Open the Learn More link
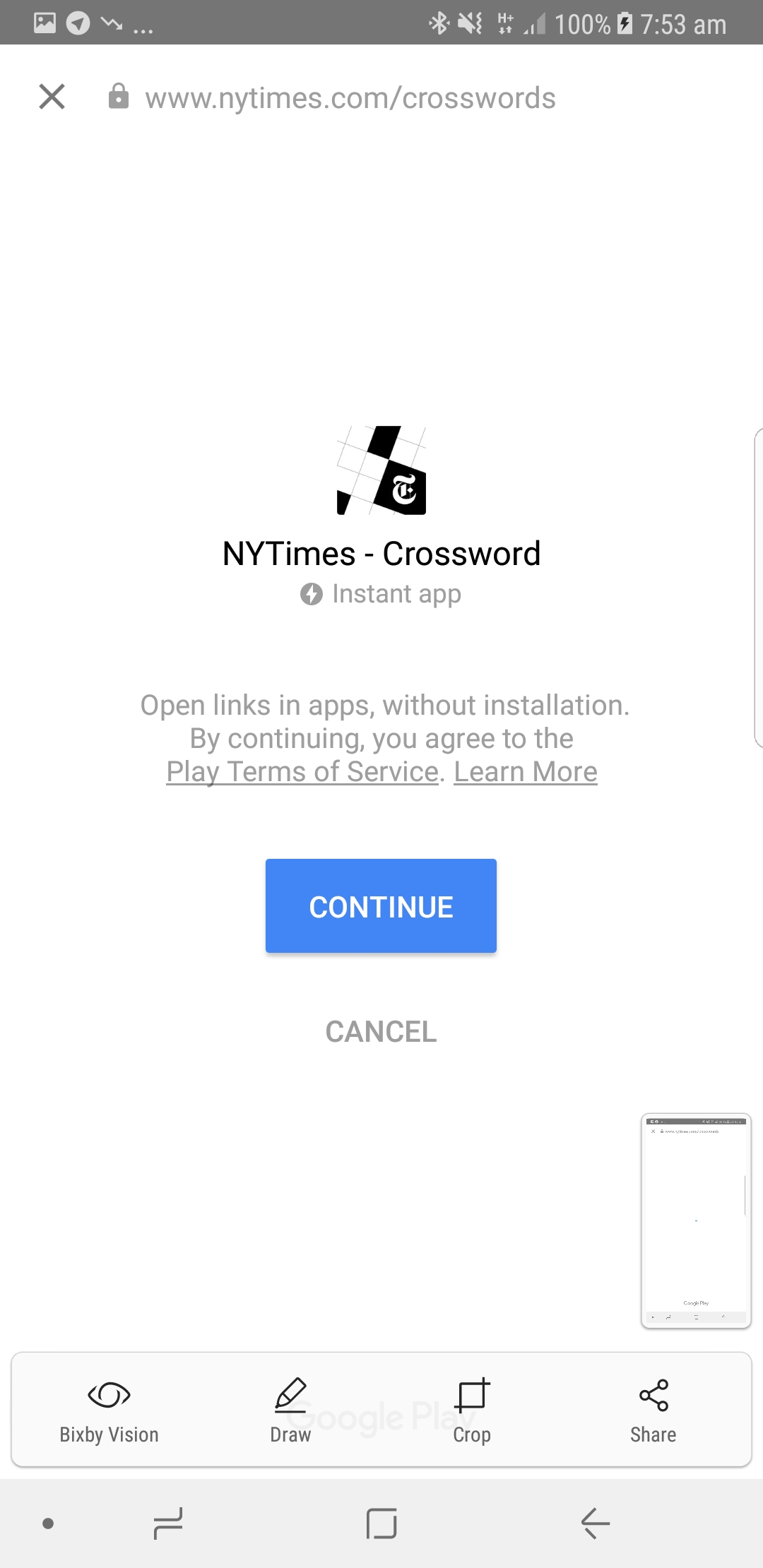The image size is (763, 1568). (526, 771)
